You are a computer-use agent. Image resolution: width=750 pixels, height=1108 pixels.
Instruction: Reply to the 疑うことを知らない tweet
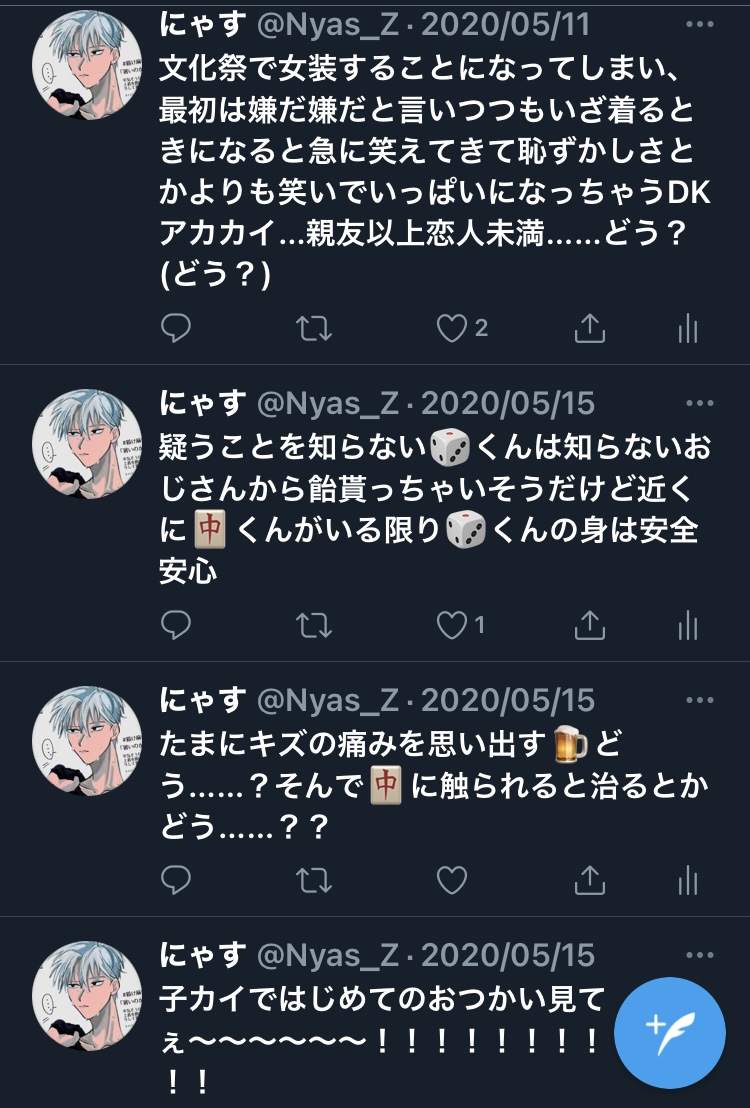[176, 625]
